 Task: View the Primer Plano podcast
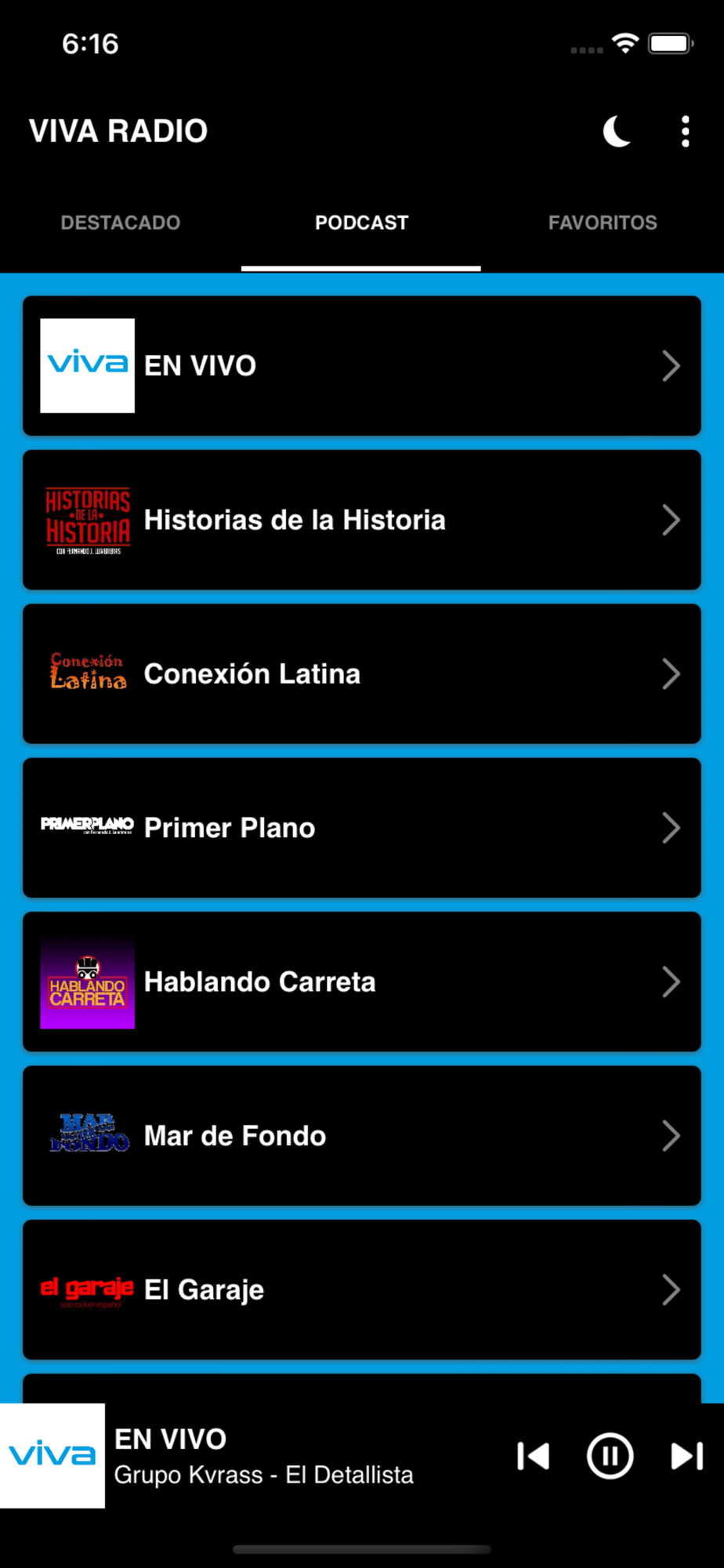tap(361, 828)
